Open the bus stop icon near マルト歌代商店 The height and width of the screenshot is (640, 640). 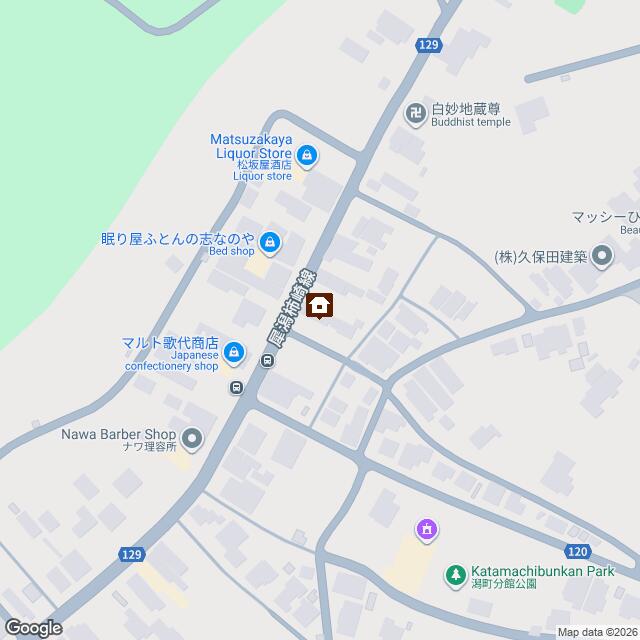236,387
